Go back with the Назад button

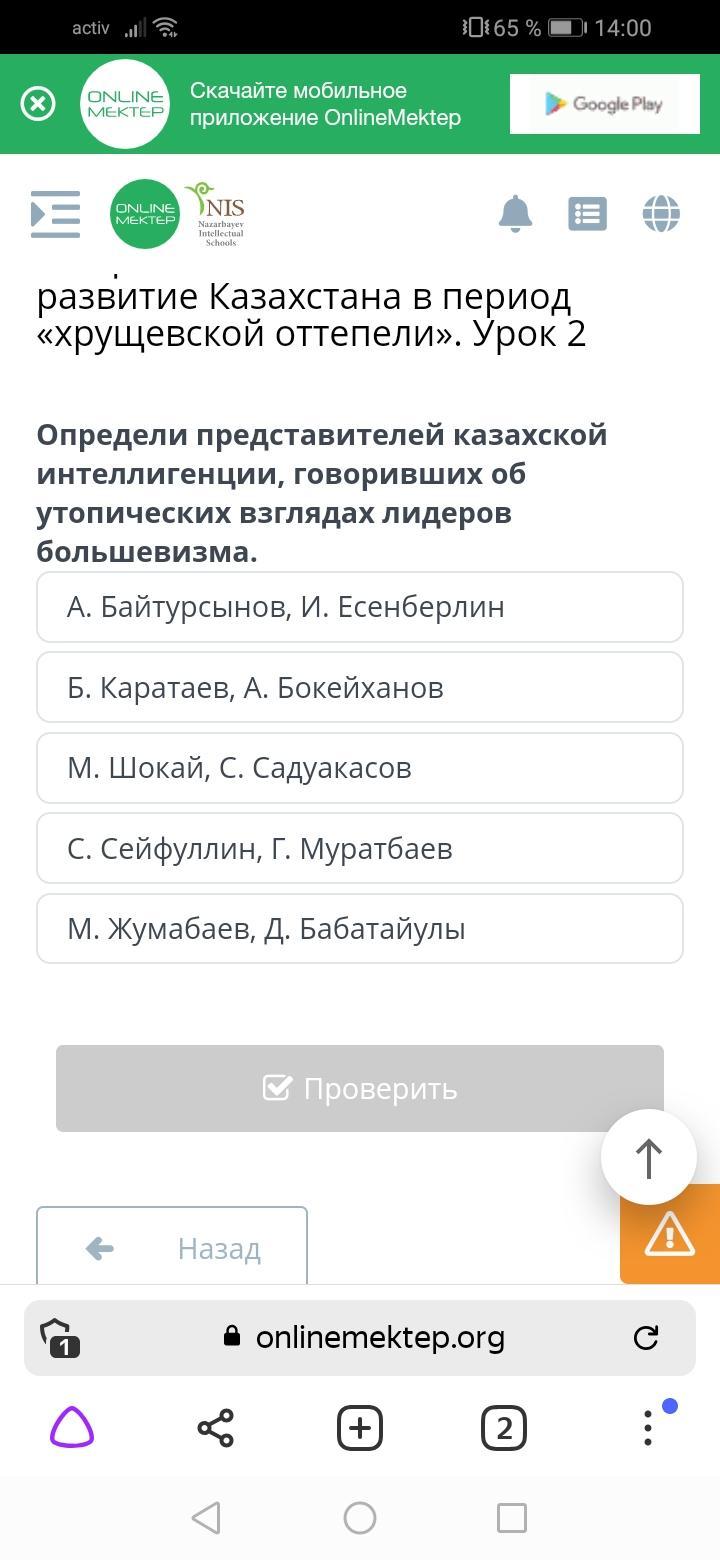(x=172, y=1247)
